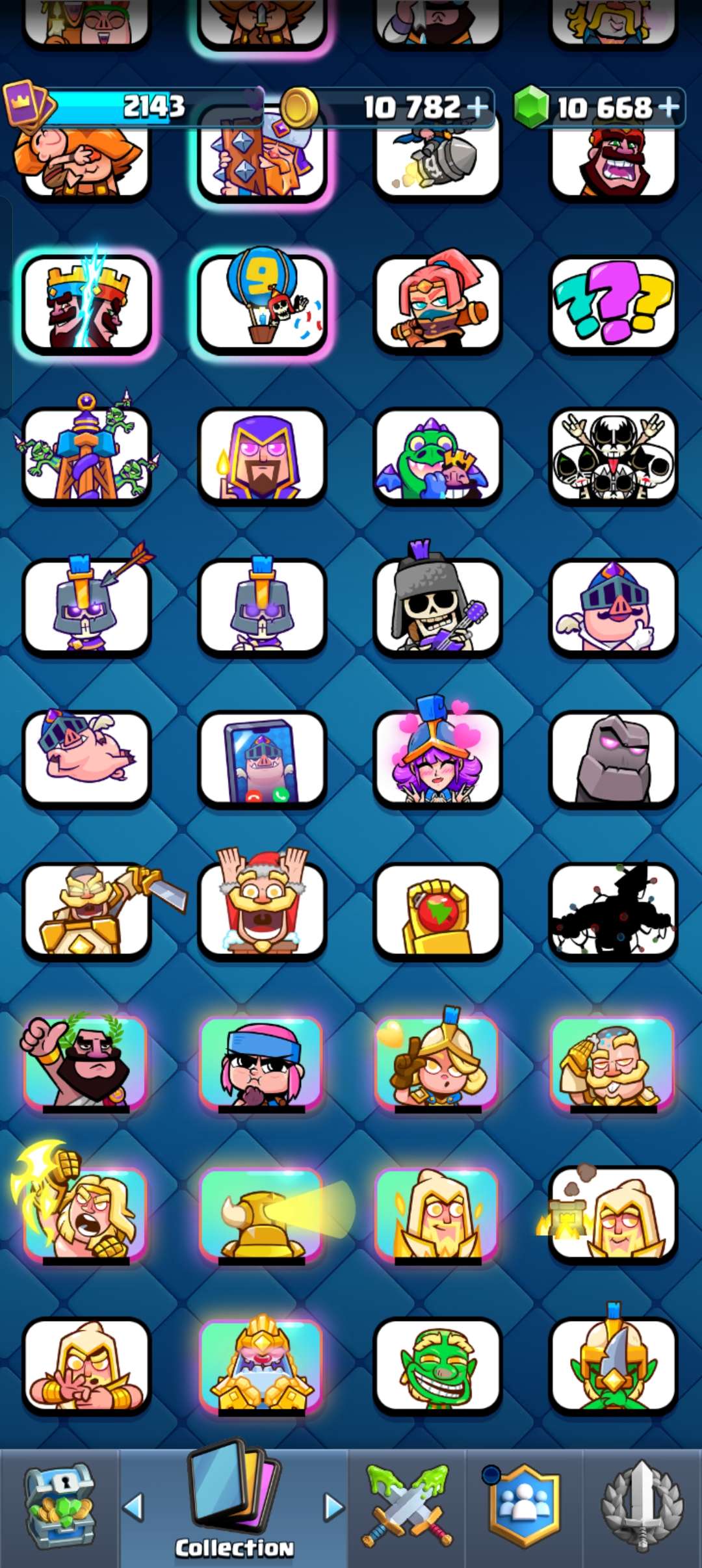Choose the purple hooded wizard emote
Screen dimensions: 702x1568
tap(263, 456)
